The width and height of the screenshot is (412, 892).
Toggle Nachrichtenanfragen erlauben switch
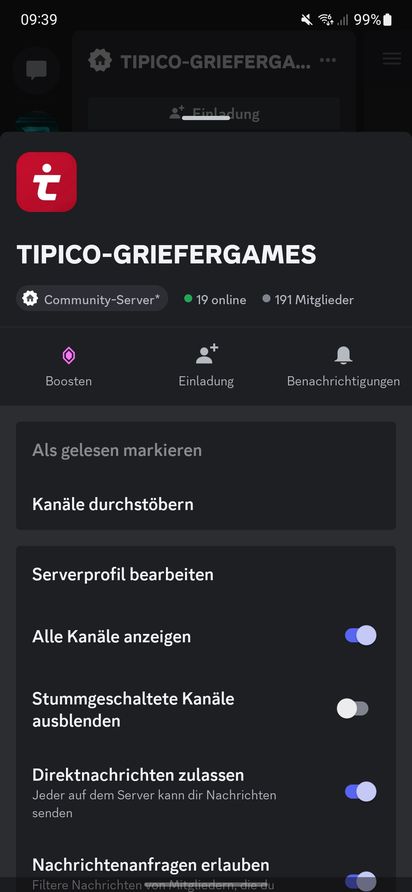[x=360, y=881]
